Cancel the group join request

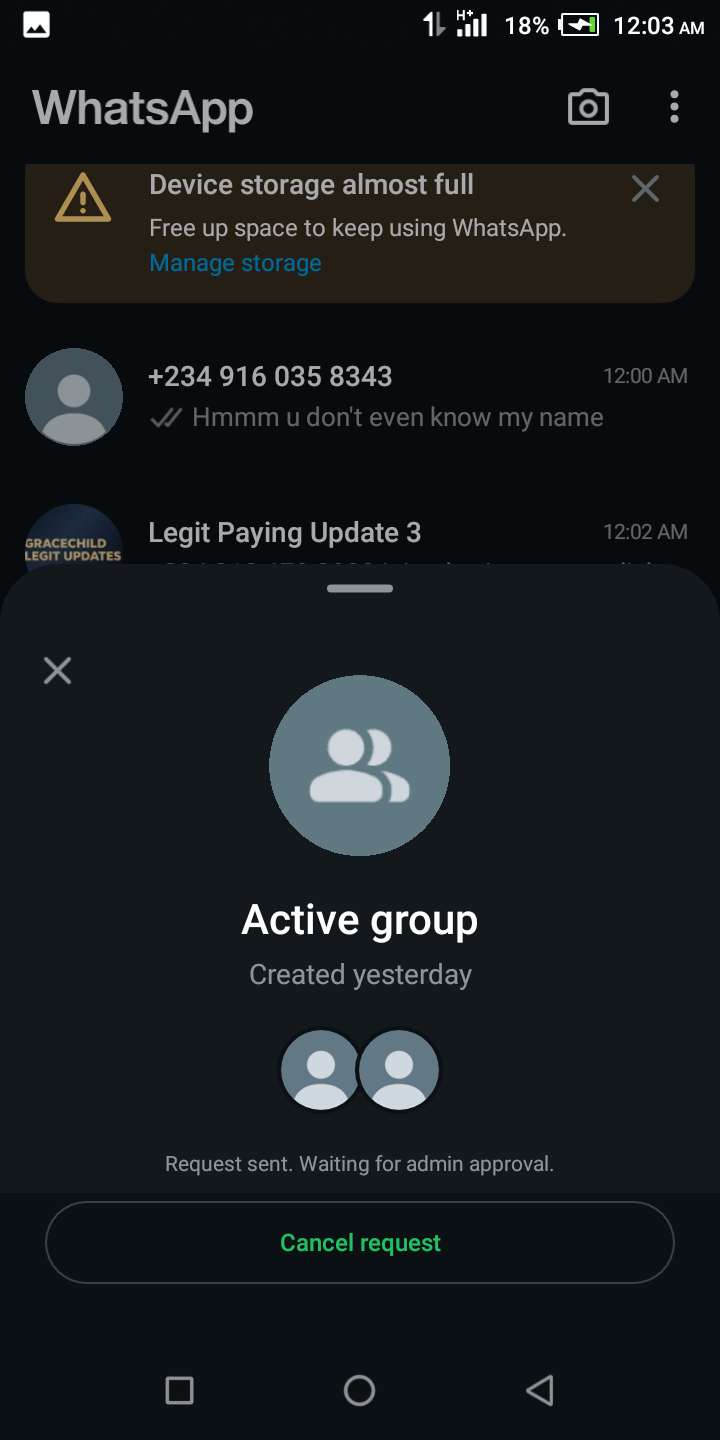(x=360, y=1242)
